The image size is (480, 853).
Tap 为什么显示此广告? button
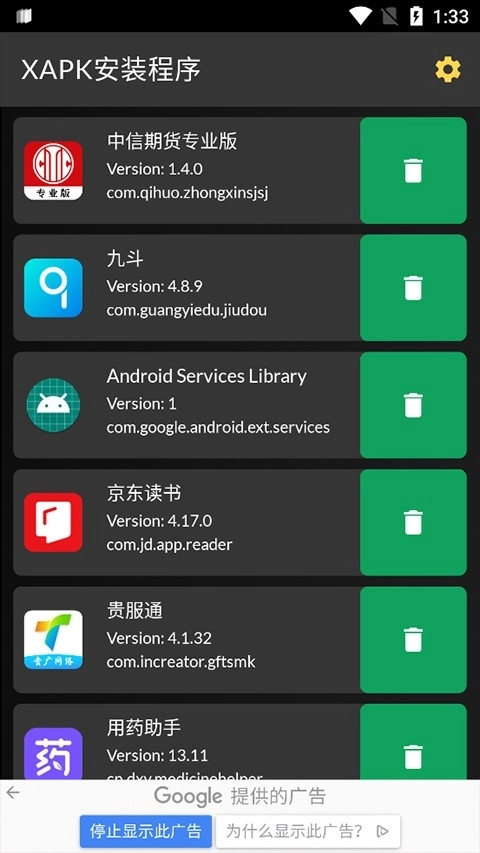click(307, 831)
